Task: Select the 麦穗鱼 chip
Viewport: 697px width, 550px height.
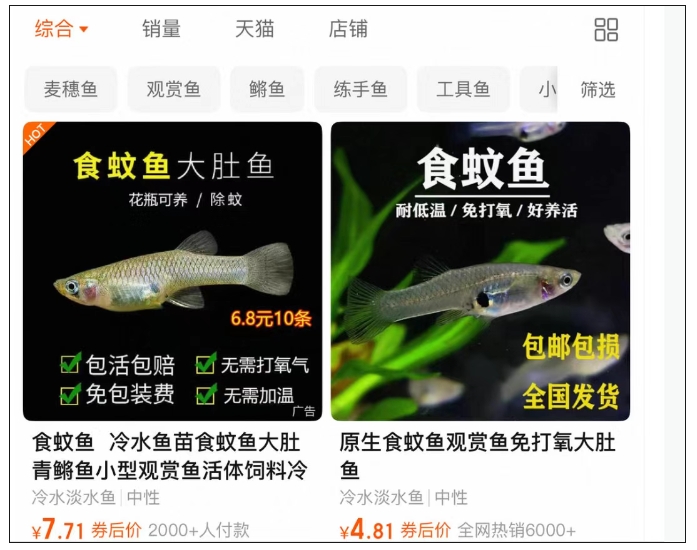Action: (x=70, y=89)
